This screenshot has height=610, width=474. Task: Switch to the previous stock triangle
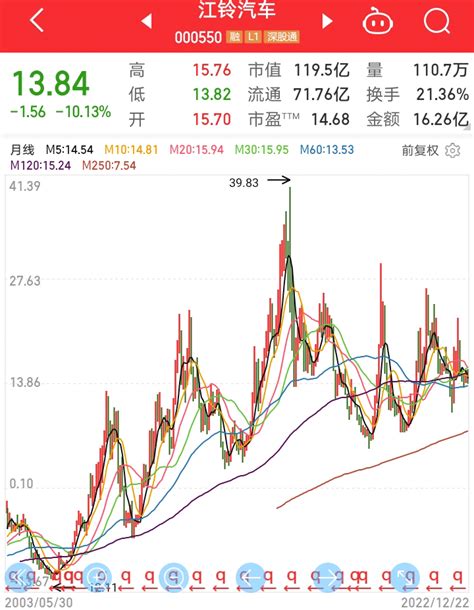point(146,20)
